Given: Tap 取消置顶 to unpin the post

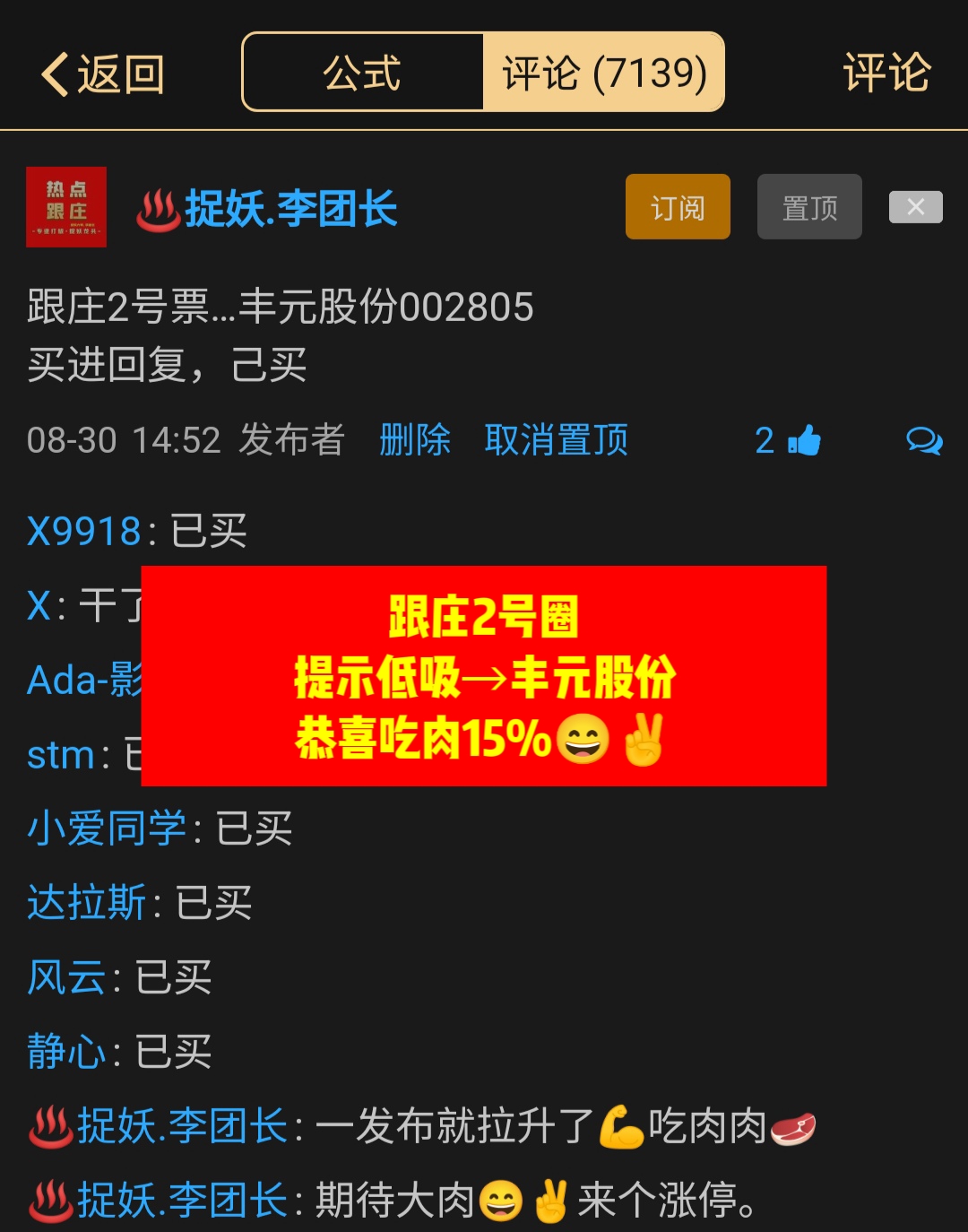Looking at the screenshot, I should click(x=556, y=440).
